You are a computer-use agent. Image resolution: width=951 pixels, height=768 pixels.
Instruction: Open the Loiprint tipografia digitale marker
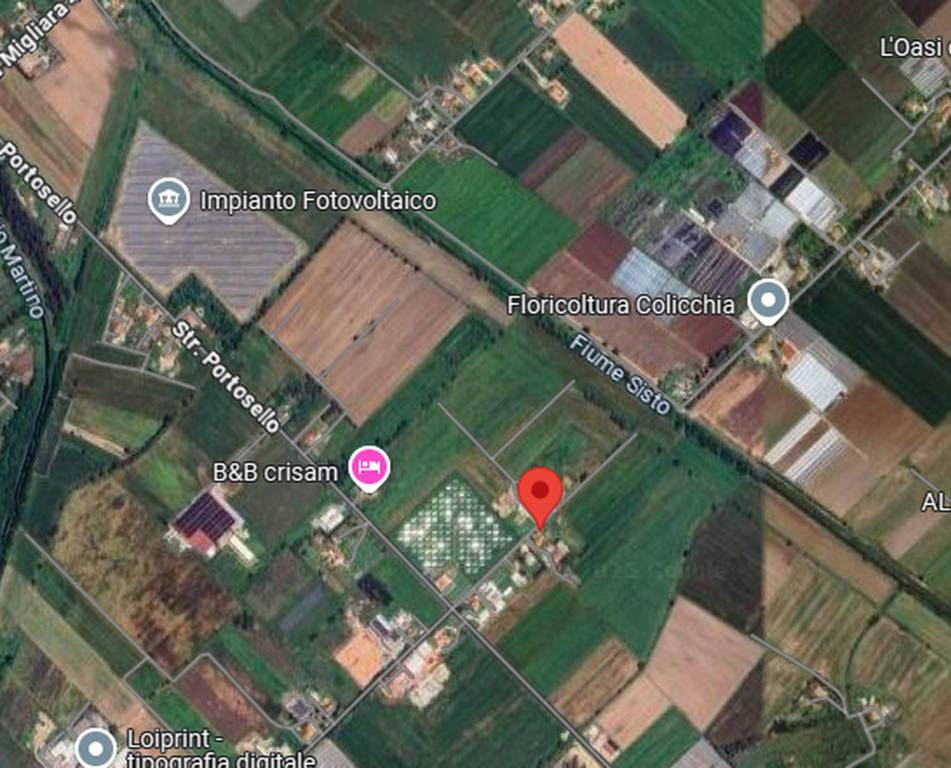pos(96,747)
